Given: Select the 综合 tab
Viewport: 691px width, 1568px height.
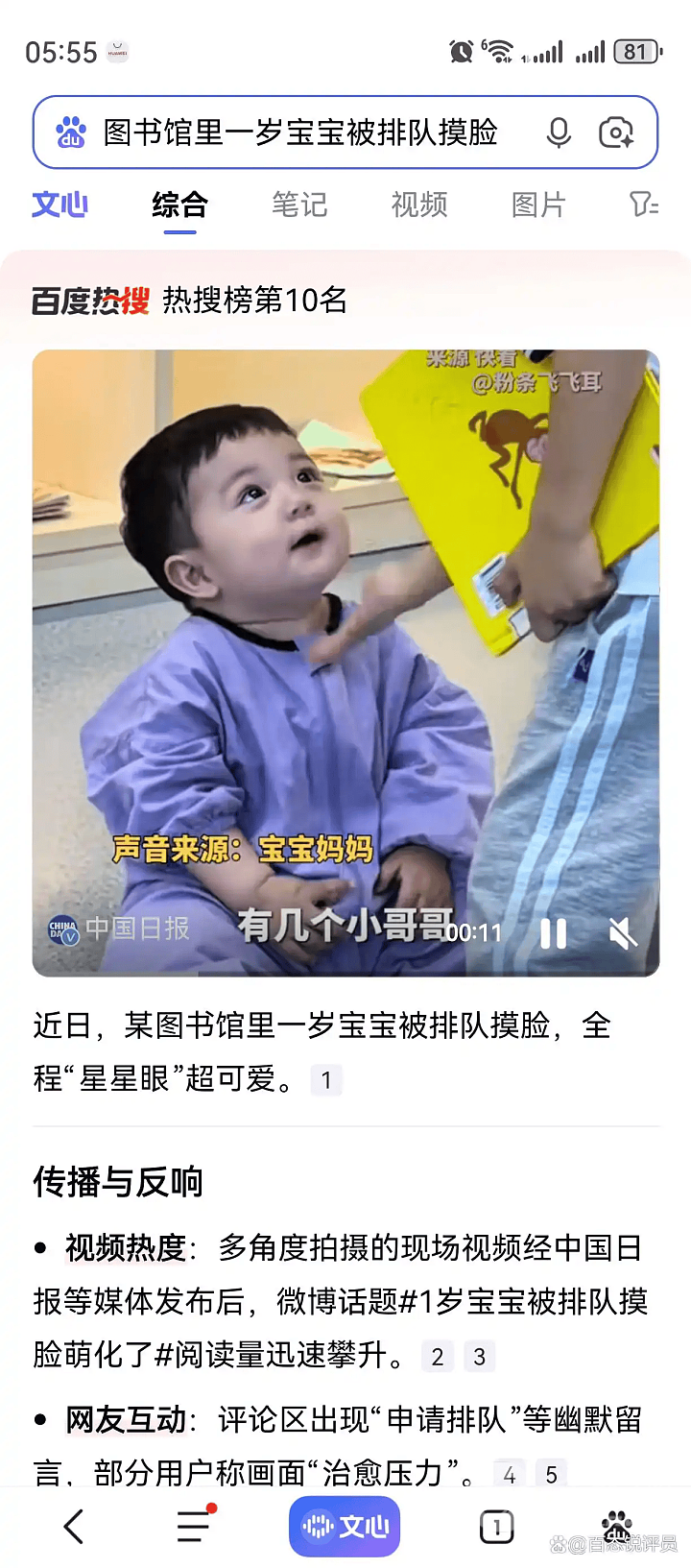Looking at the screenshot, I should pos(179,205).
